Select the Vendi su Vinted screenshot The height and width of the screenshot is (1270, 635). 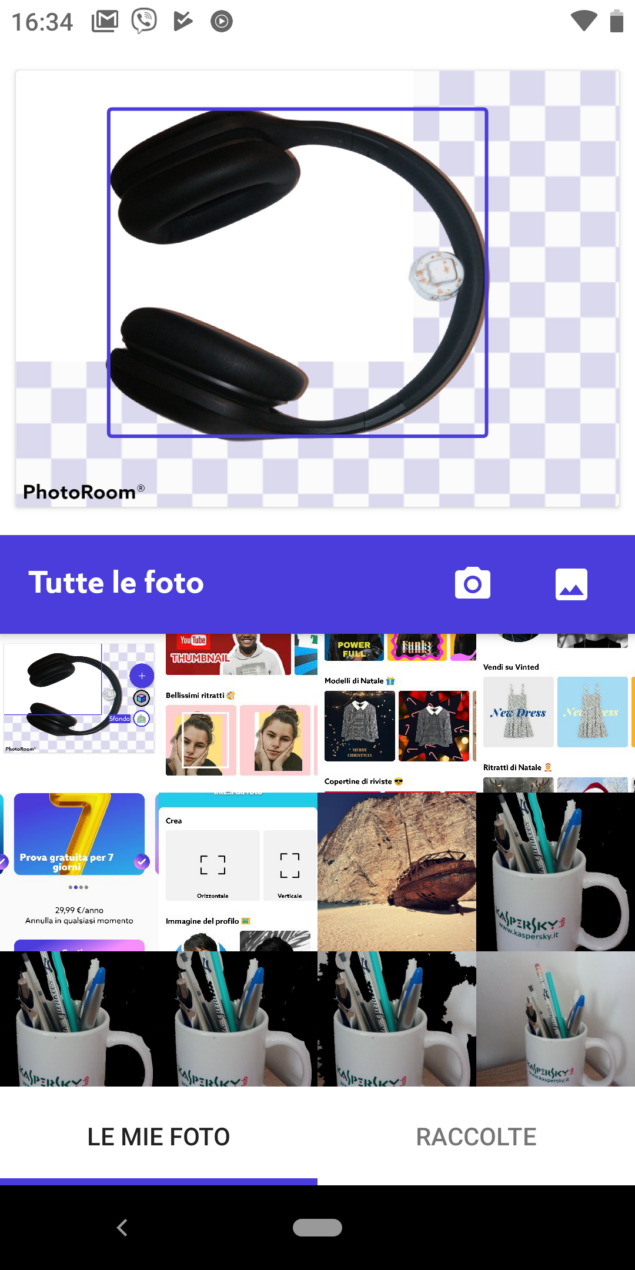pyautogui.click(x=555, y=710)
